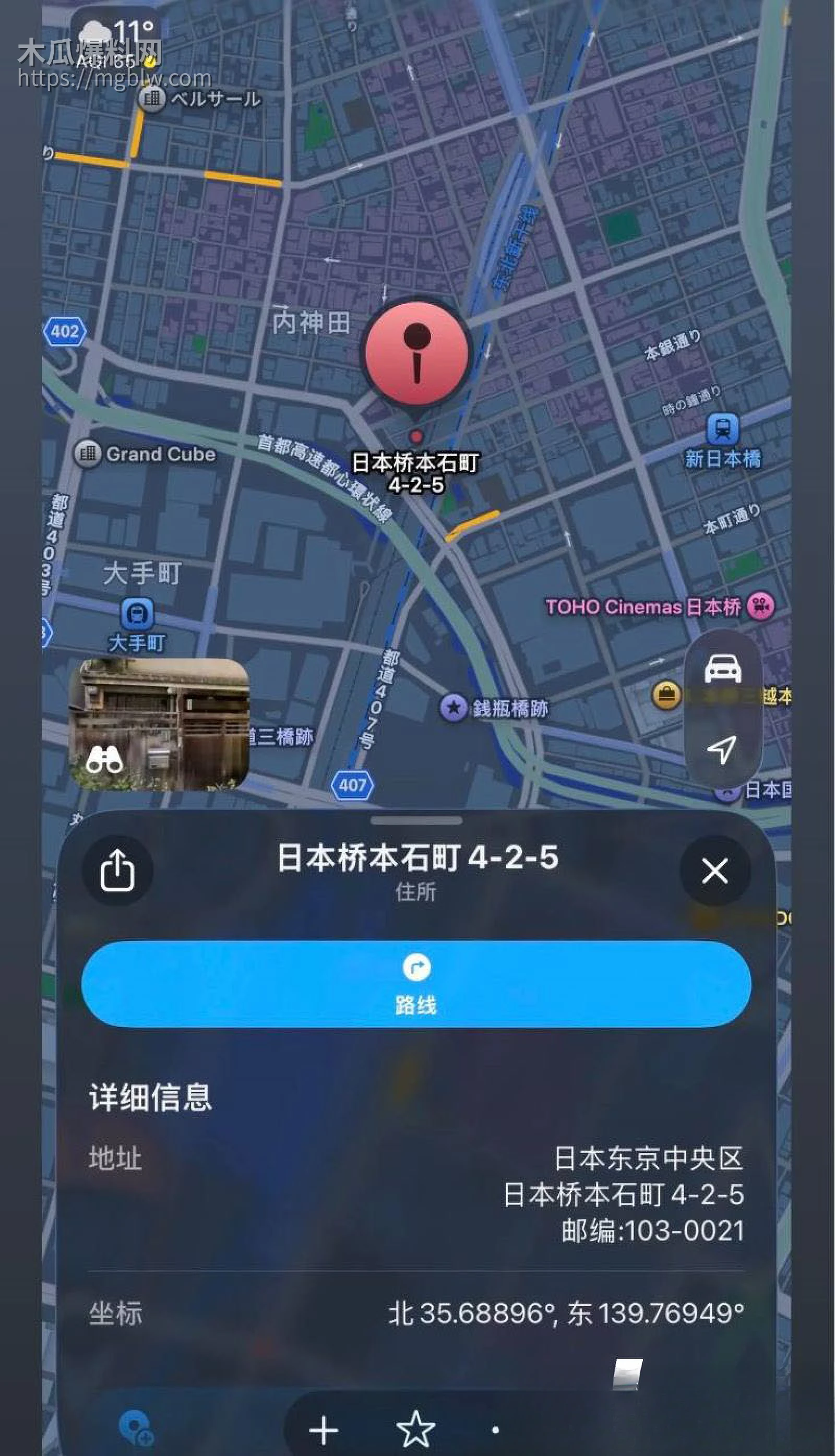Close the location details card
Image resolution: width=835 pixels, height=1456 pixels.
coord(714,870)
